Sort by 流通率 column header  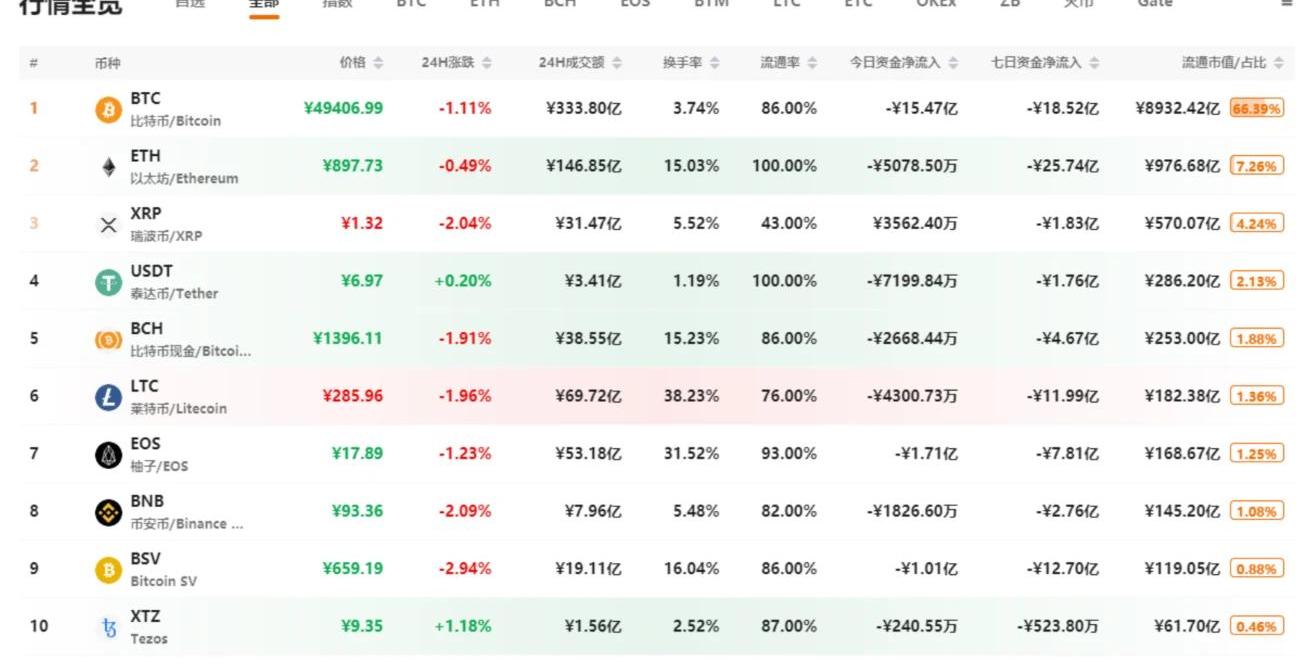(788, 63)
